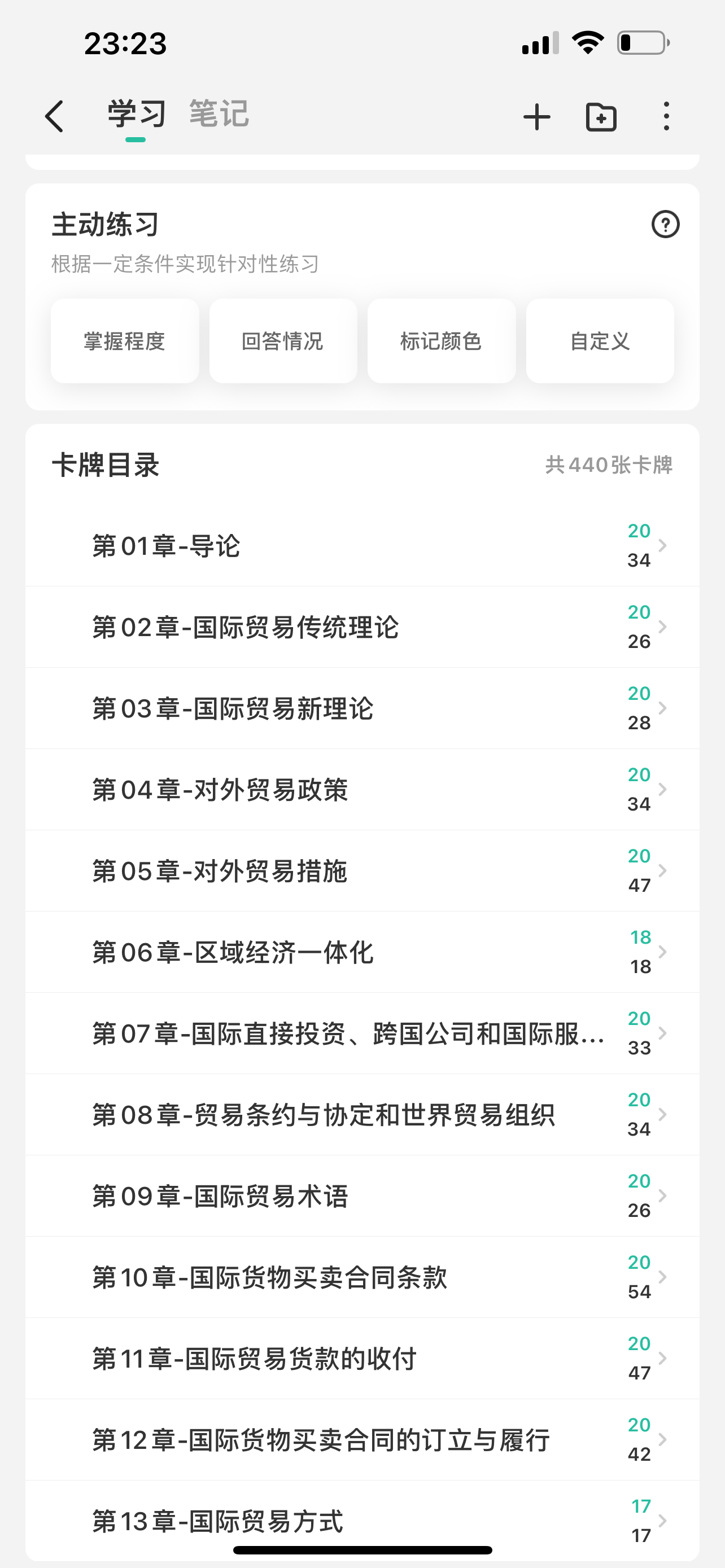
Task: Open 第13章-国际贸易方式
Action: tap(362, 1521)
